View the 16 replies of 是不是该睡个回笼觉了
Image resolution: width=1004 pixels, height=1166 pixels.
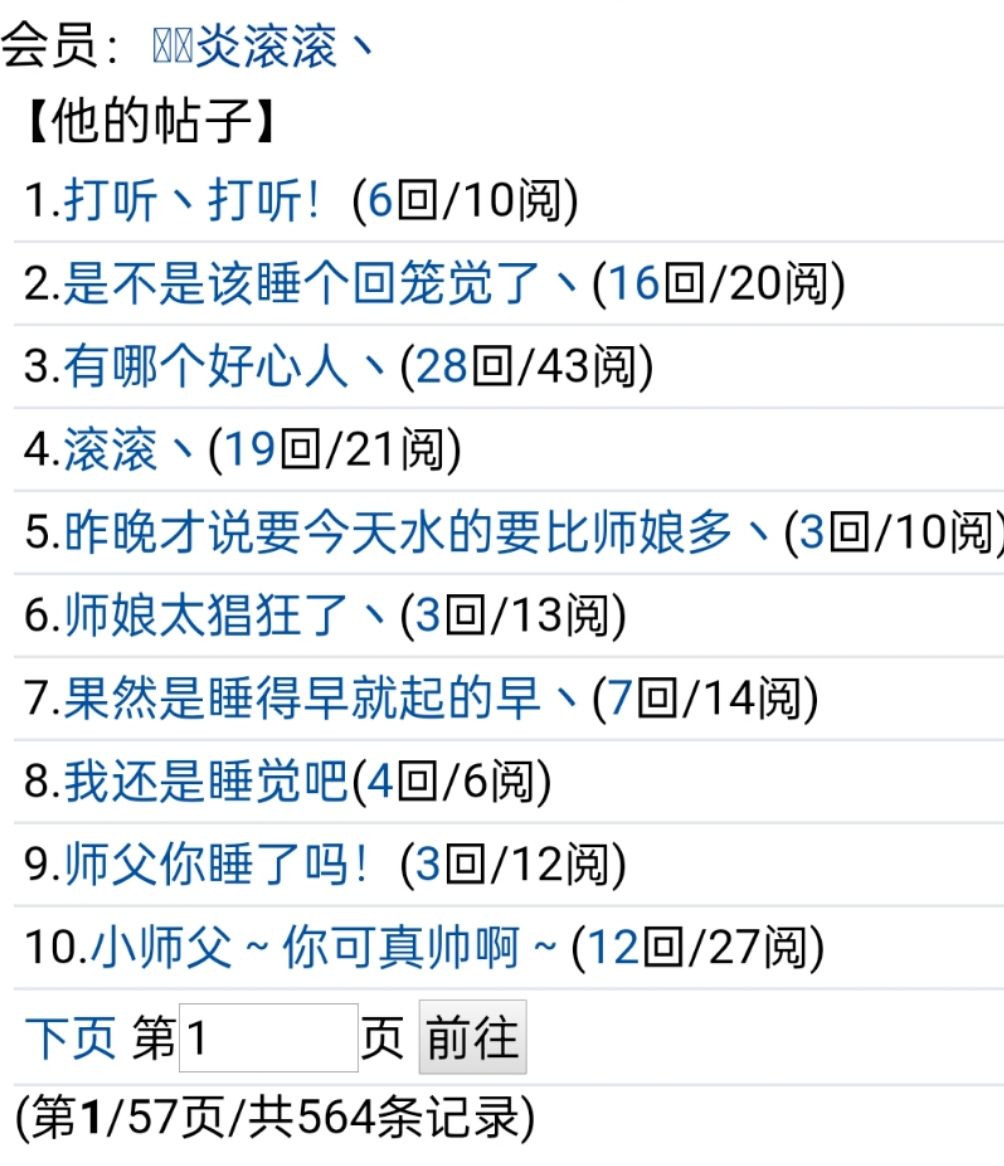635,285
